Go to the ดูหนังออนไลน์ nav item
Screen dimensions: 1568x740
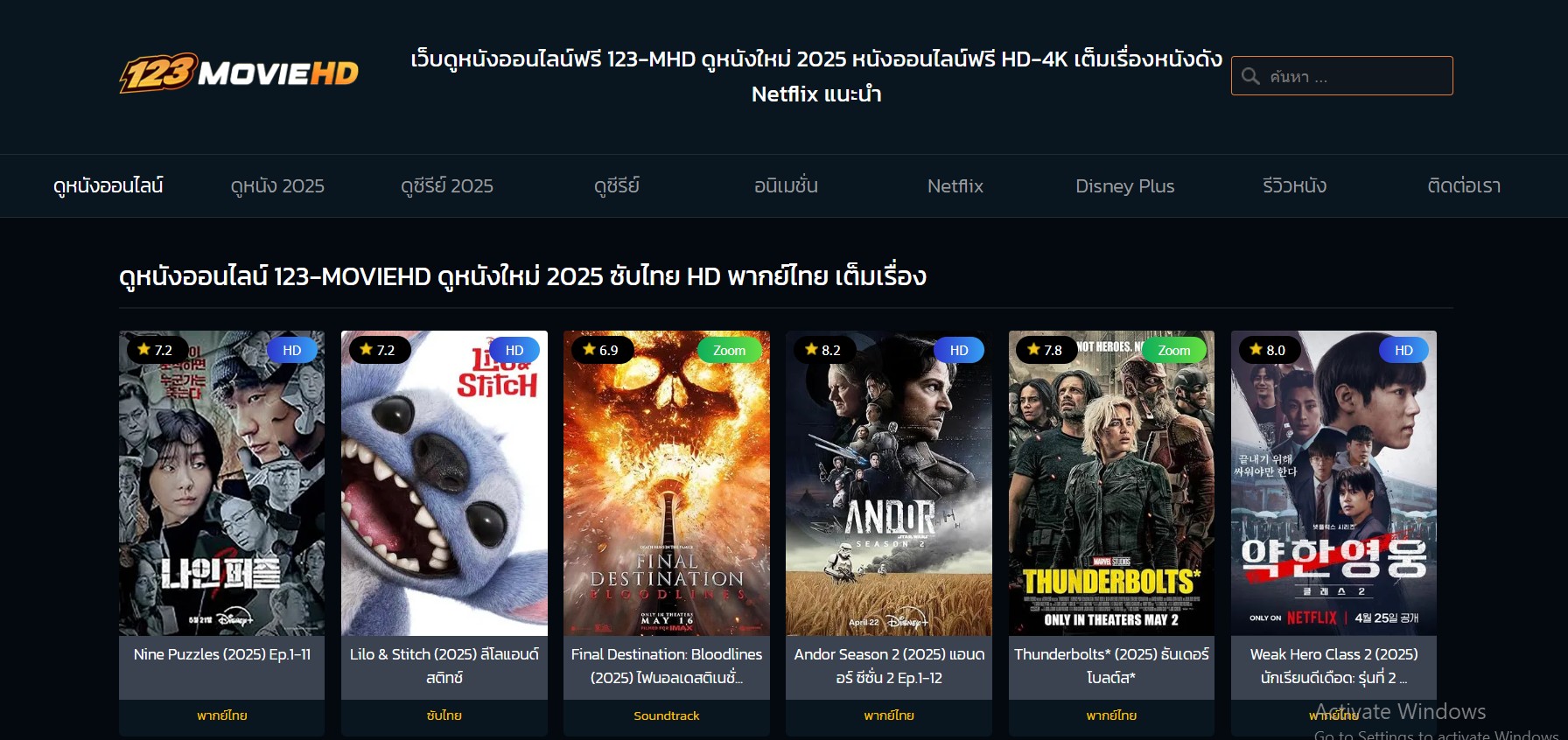pos(108,185)
